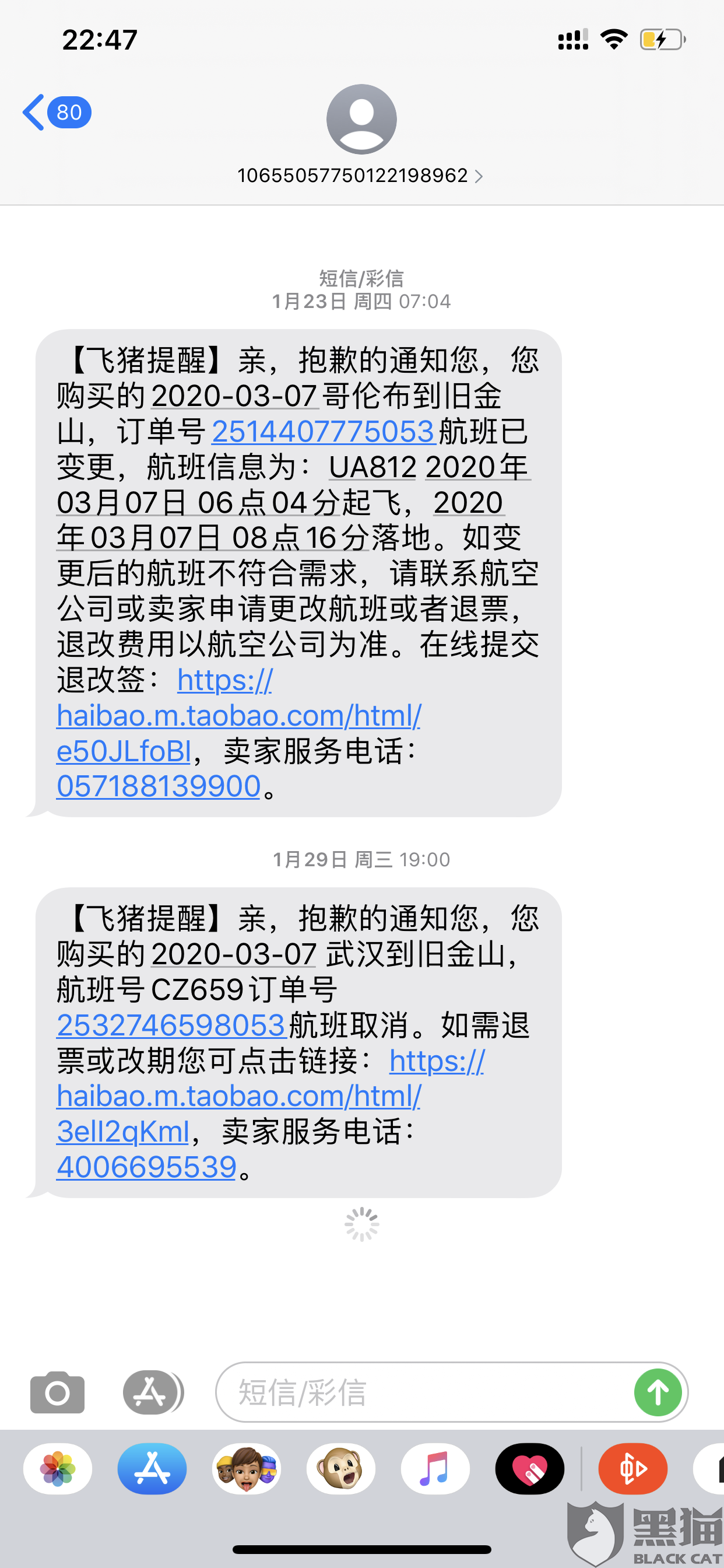Viewport: 724px width, 1568px height.
Task: Open the haibao.m.taobao.com/html/e50JLfoBl link
Action: click(238, 716)
